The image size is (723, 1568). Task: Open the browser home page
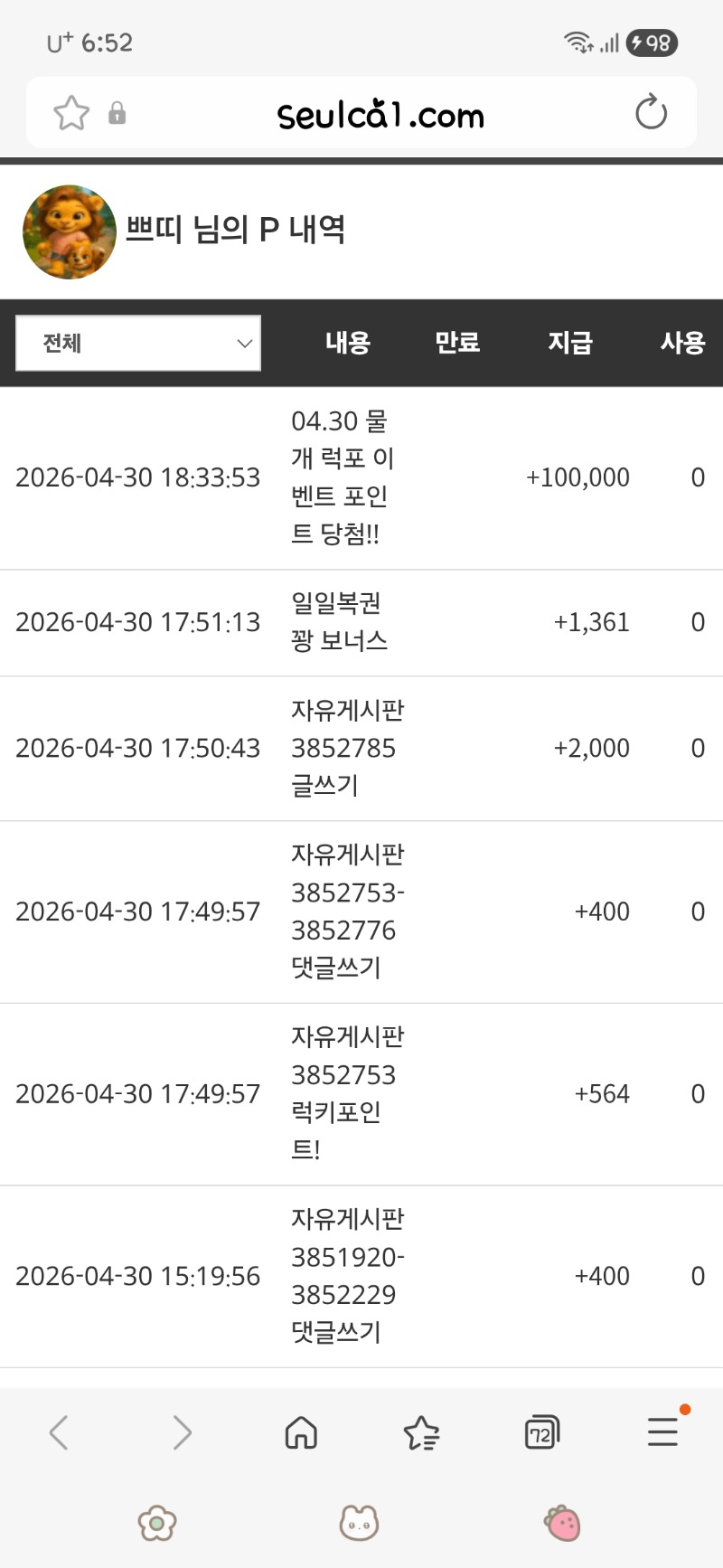[x=301, y=1432]
